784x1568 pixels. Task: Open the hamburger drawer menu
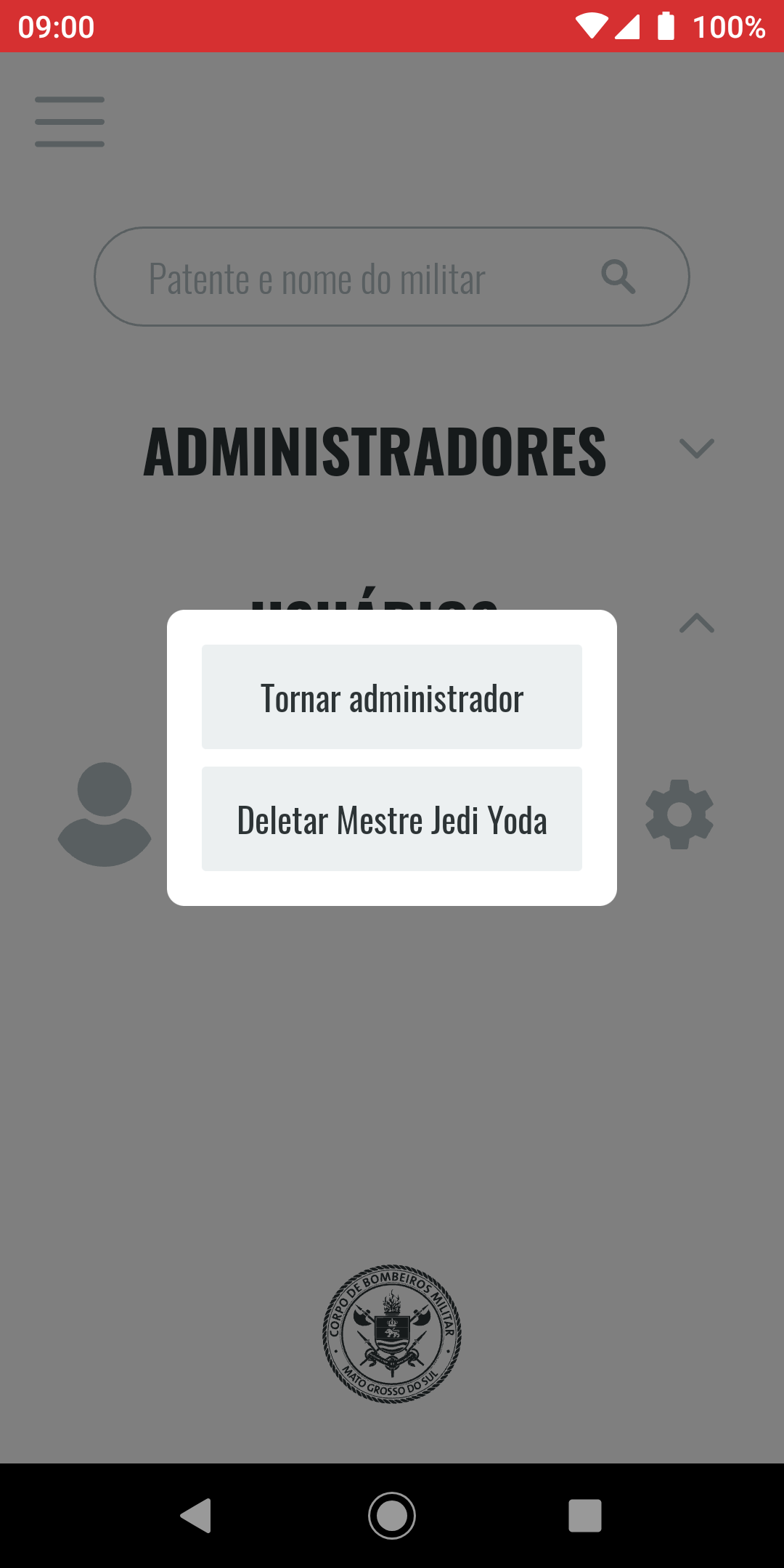(x=70, y=122)
